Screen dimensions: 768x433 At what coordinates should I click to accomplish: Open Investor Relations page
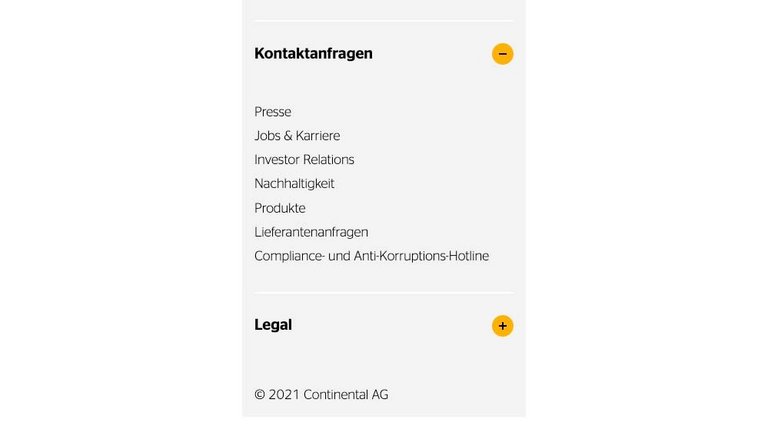pyautogui.click(x=304, y=160)
